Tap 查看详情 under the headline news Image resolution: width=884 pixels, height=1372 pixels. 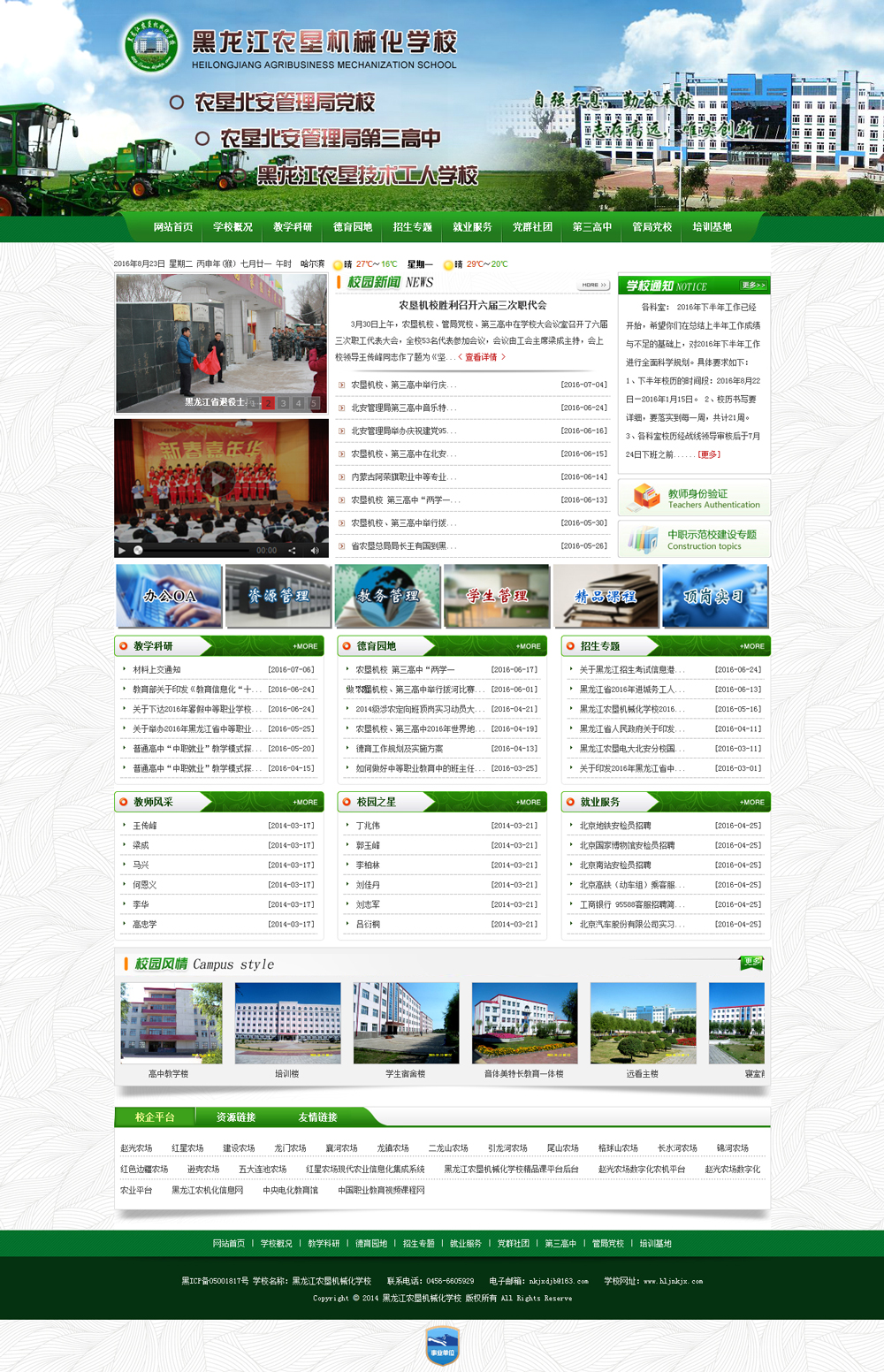(x=482, y=357)
